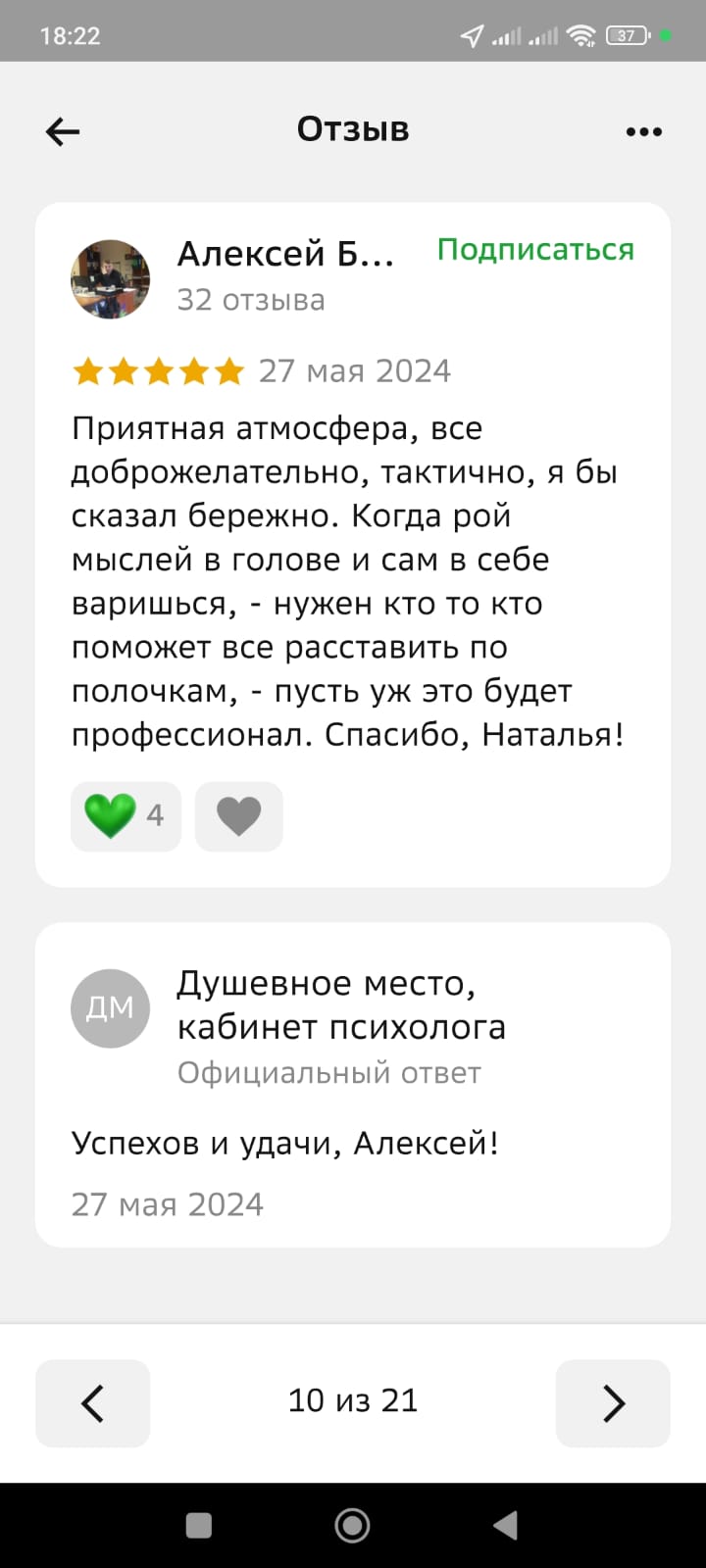The height and width of the screenshot is (1568, 706).
Task: Go to the next review
Action: 613,1402
